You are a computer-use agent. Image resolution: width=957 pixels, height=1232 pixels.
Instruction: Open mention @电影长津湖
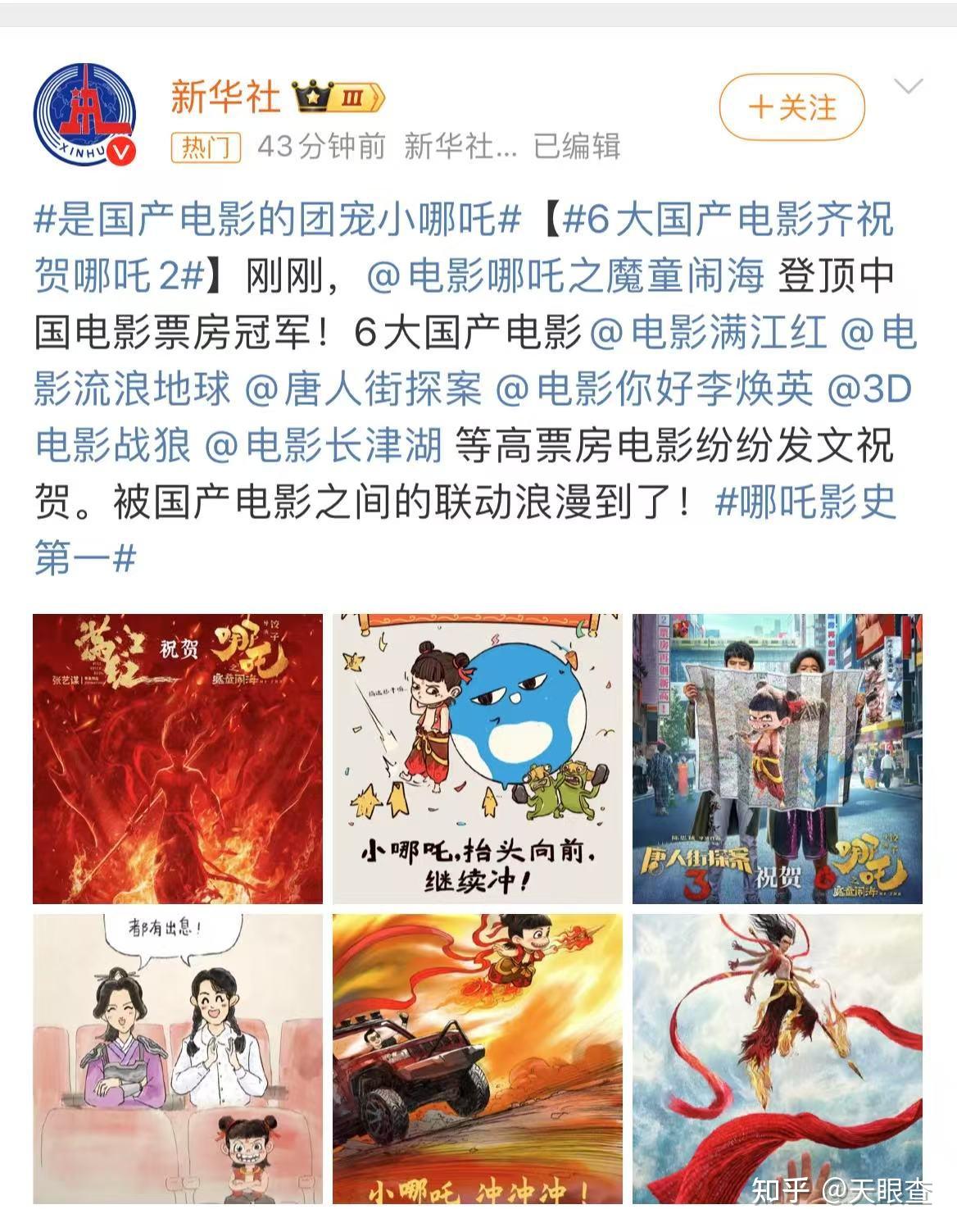pyautogui.click(x=323, y=446)
